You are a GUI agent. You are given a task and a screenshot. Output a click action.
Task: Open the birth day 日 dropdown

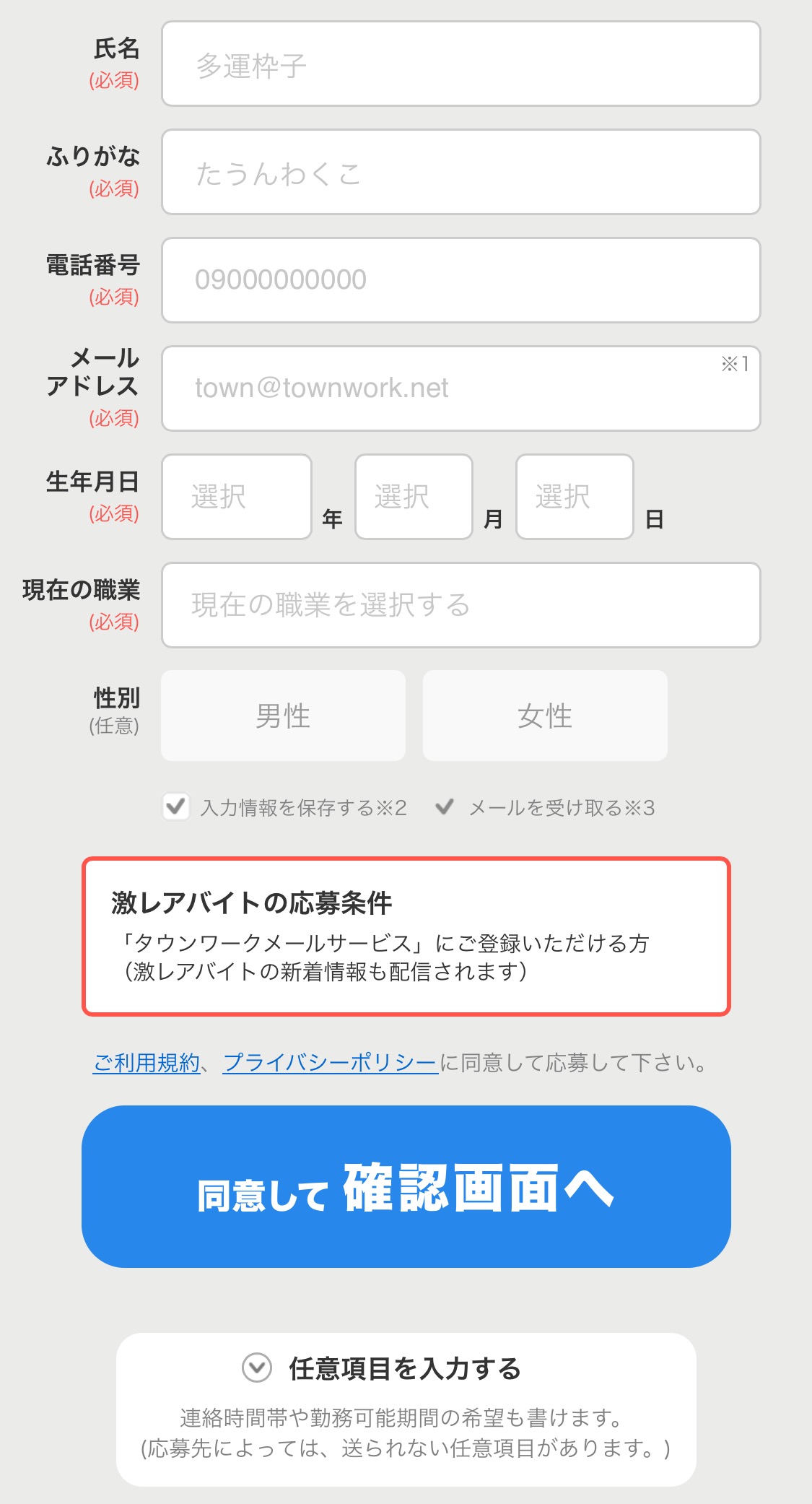click(575, 497)
